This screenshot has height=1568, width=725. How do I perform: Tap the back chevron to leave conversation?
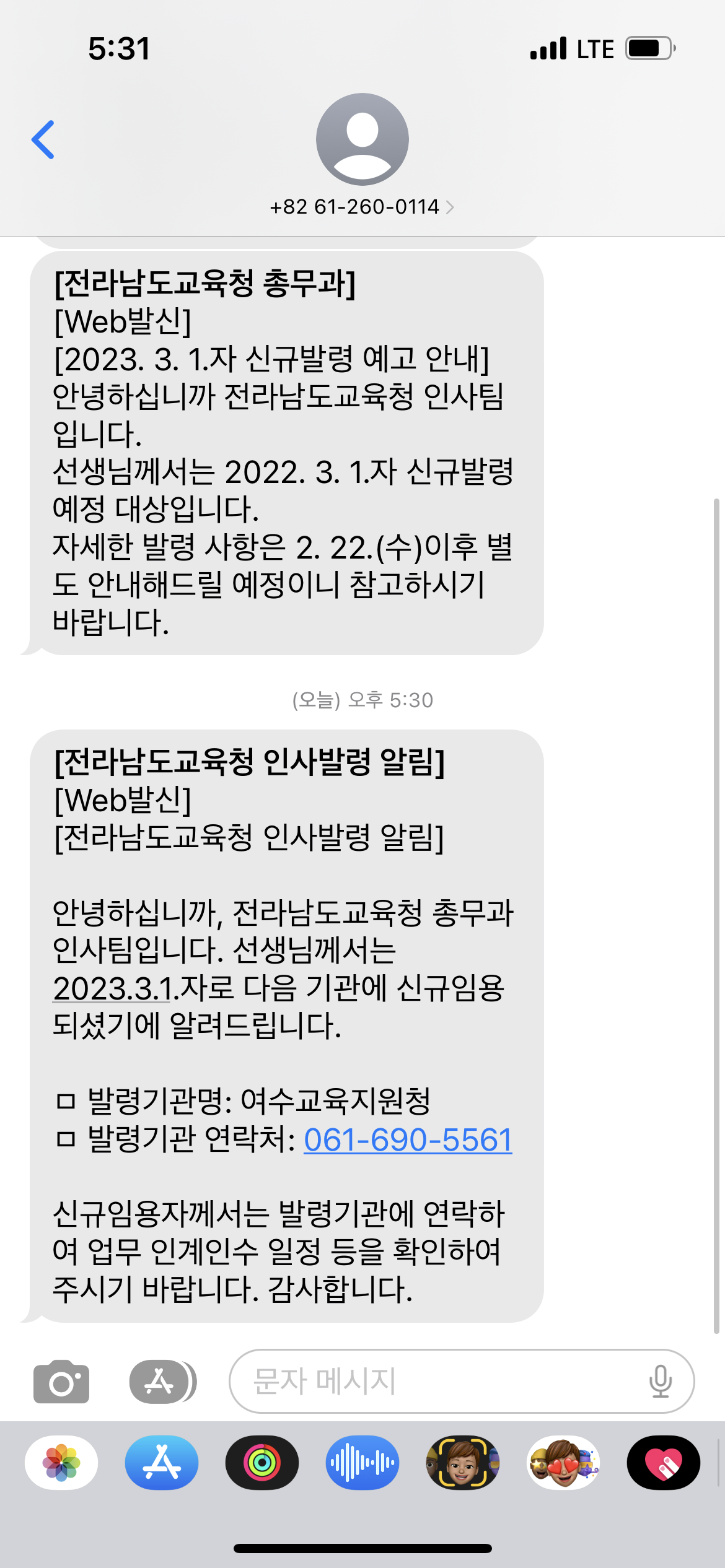click(x=43, y=141)
